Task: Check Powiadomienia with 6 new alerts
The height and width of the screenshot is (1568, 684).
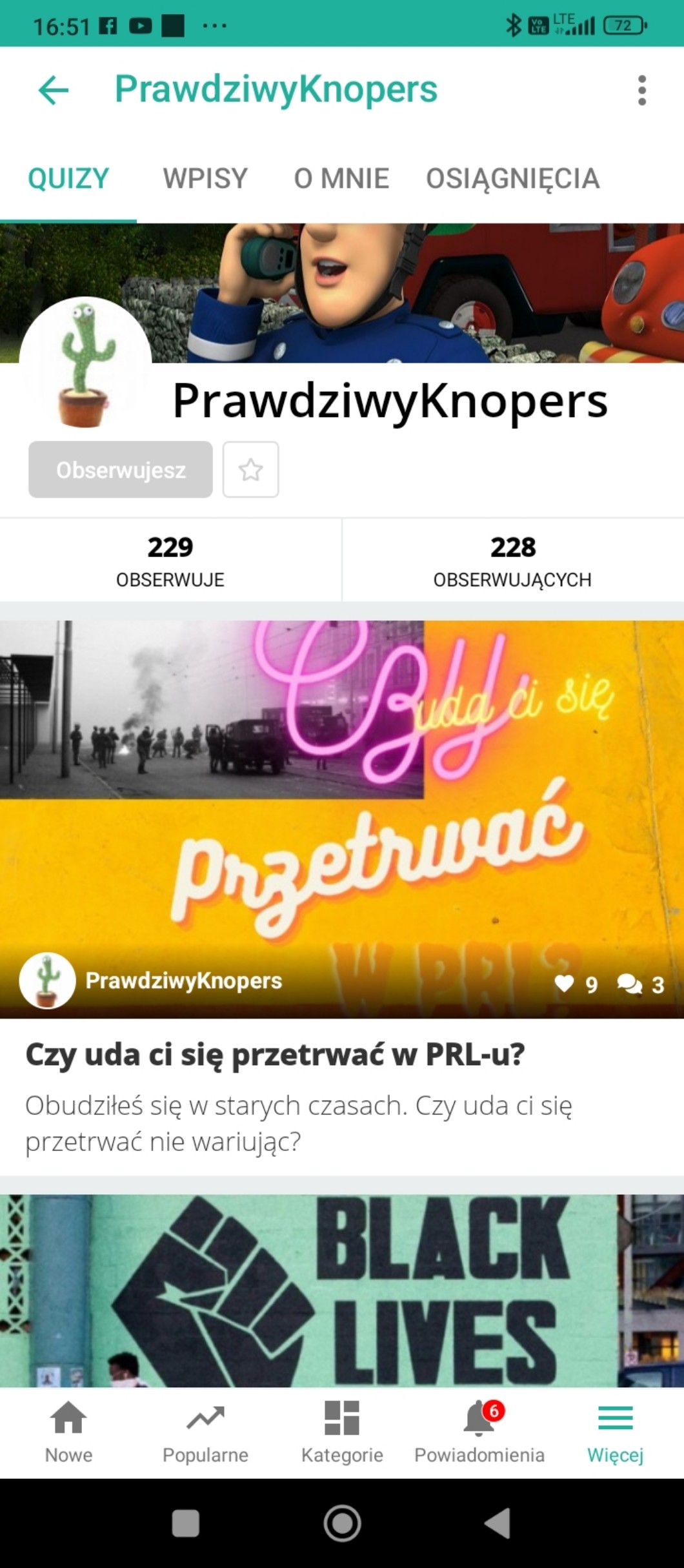Action: coord(479,1432)
